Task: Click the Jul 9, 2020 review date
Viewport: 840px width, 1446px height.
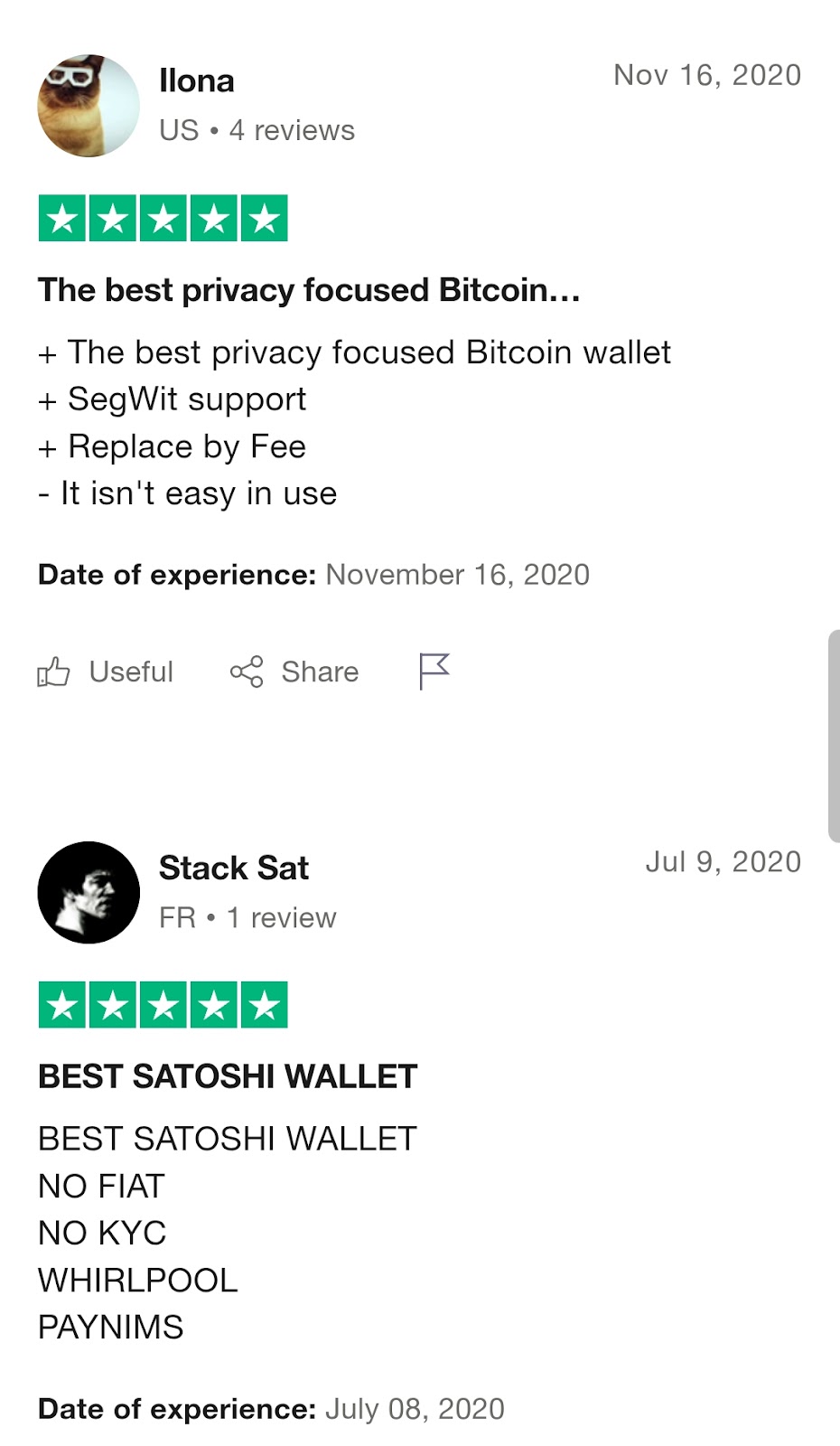Action: (724, 861)
